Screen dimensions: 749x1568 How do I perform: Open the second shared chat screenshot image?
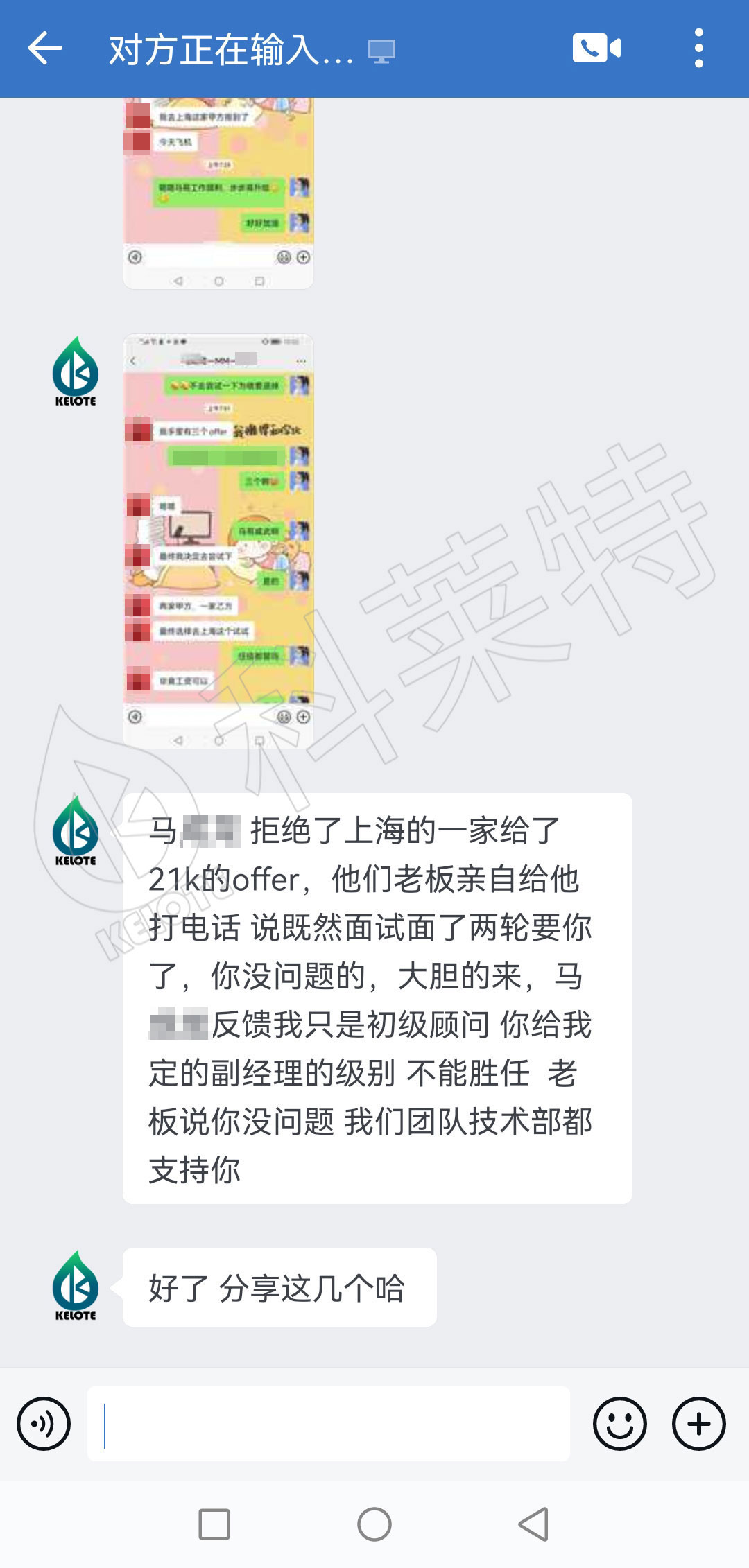(218, 541)
